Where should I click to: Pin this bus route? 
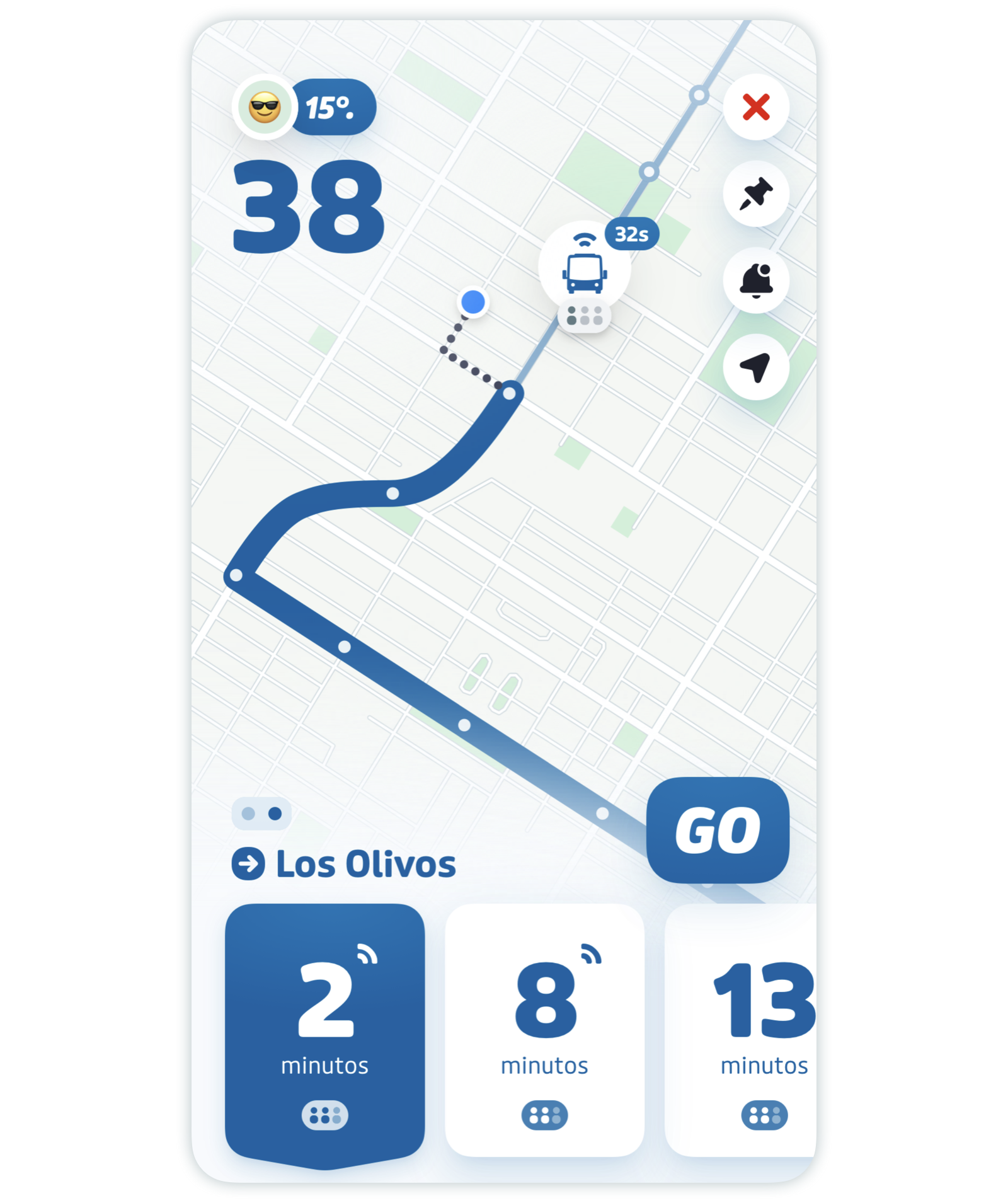pyautogui.click(x=755, y=193)
